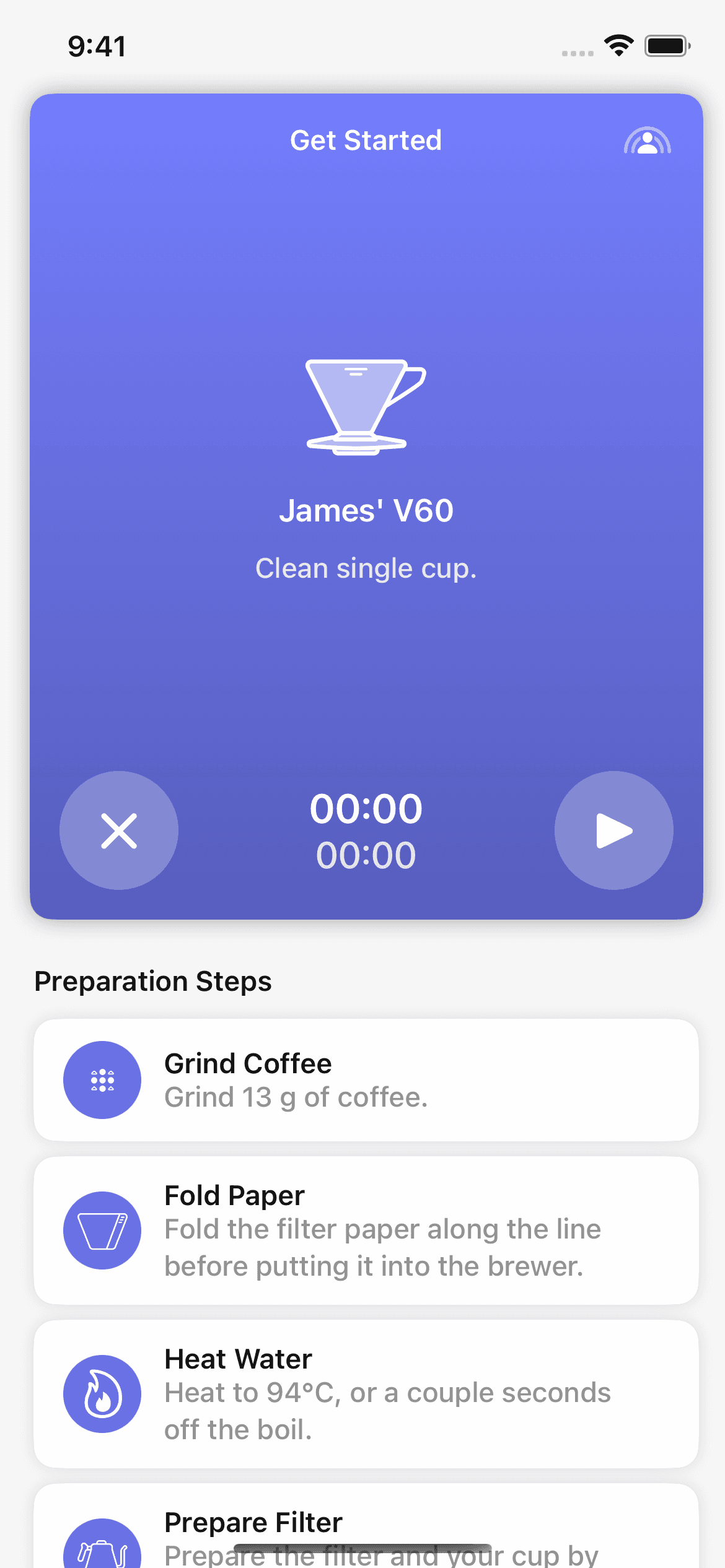Open the Prepare Filter step
The height and width of the screenshot is (1568, 725).
366,1527
